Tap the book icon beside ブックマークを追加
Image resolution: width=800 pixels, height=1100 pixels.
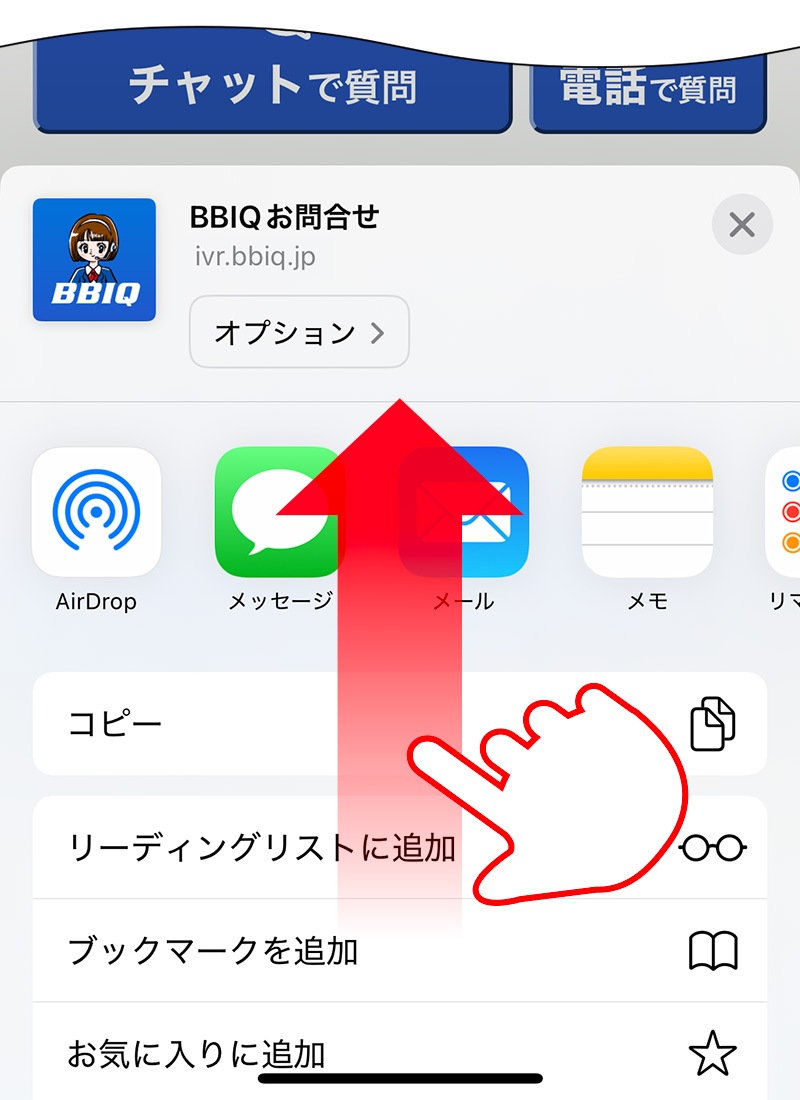(713, 951)
